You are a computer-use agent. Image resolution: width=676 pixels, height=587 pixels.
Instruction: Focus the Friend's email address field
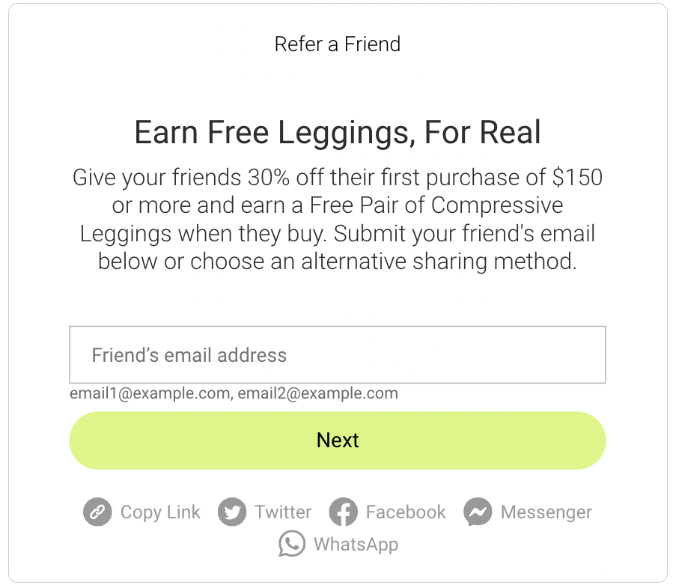(x=337, y=355)
